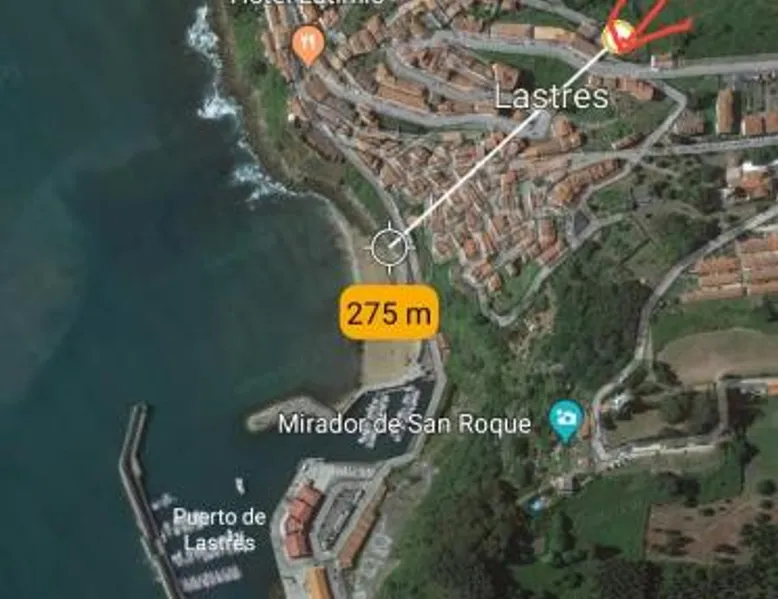Tap the orange restaurant marker on the map
Viewport: 778px width, 599px height.
(309, 43)
